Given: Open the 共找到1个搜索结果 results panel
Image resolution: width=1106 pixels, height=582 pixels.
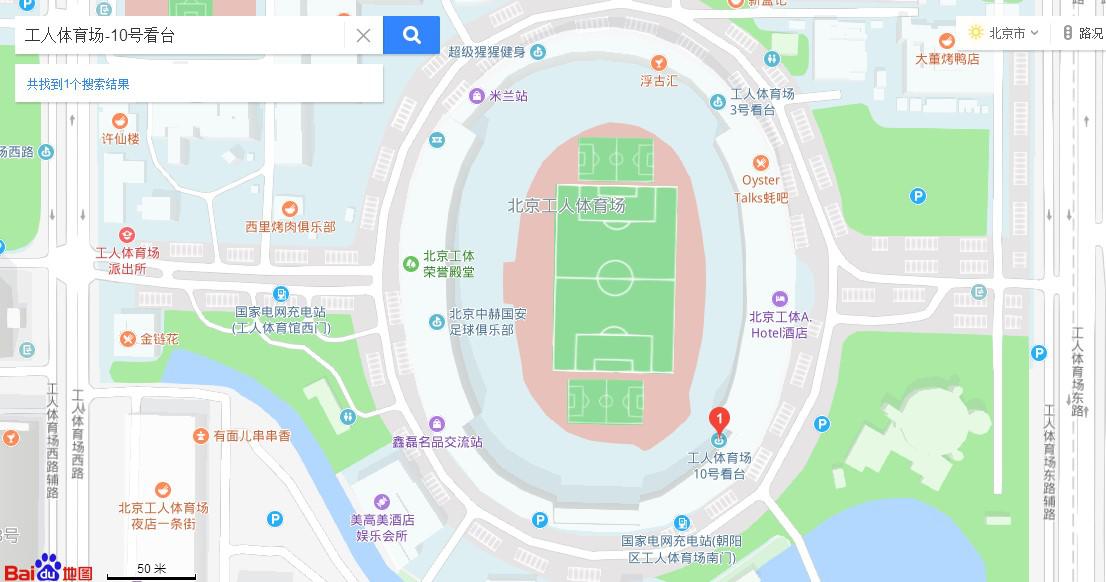Looking at the screenshot, I should click(78, 84).
